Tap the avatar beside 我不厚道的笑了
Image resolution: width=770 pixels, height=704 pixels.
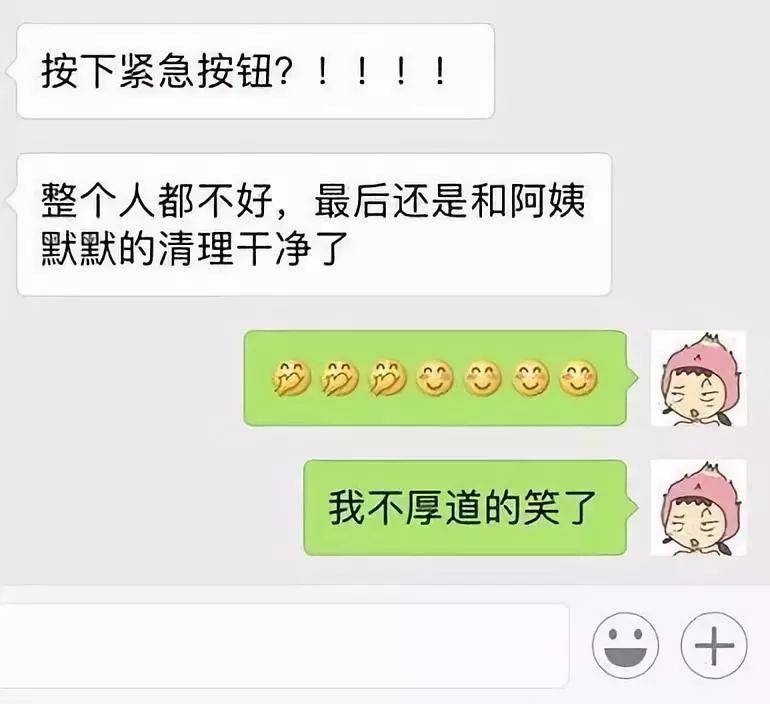point(697,507)
